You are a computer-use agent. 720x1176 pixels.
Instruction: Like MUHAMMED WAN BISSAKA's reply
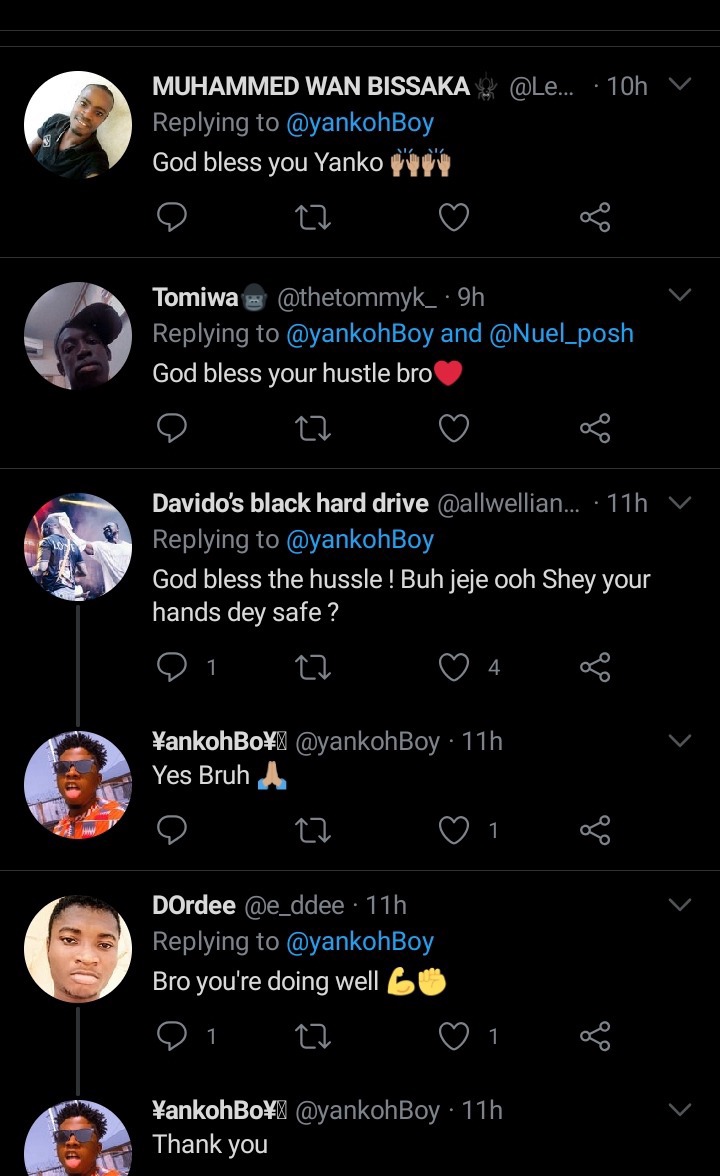click(x=454, y=218)
